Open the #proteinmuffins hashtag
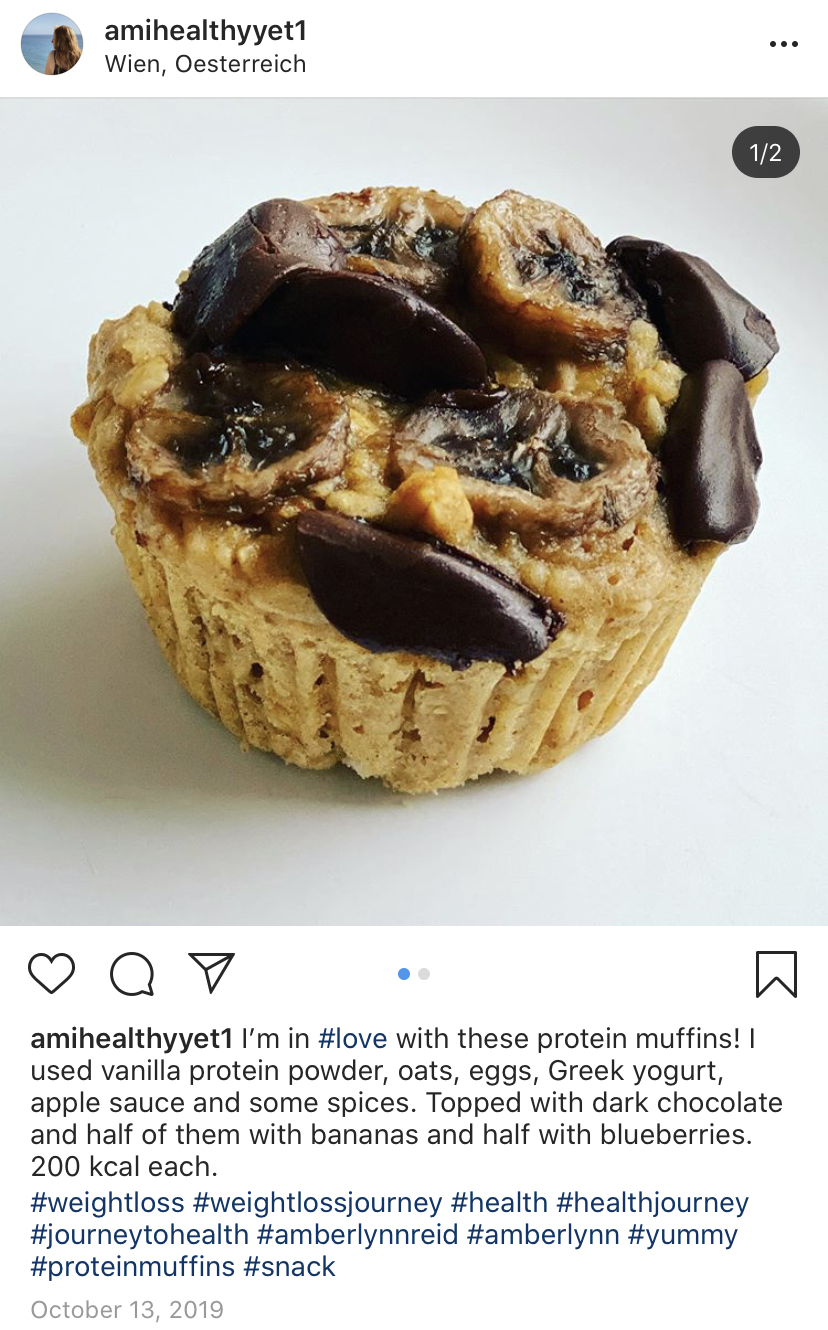This screenshot has width=828, height=1330. (x=134, y=1267)
